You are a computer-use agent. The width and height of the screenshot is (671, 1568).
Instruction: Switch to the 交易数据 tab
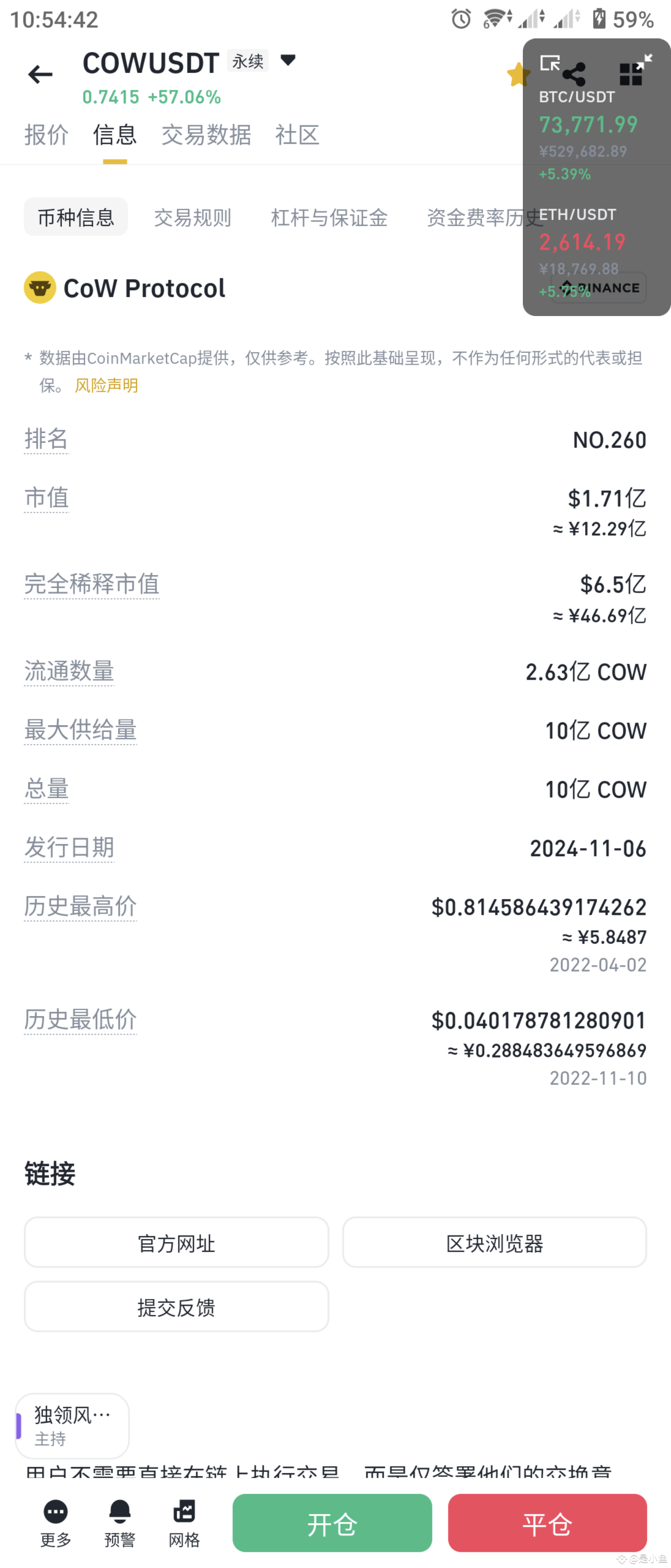[206, 135]
